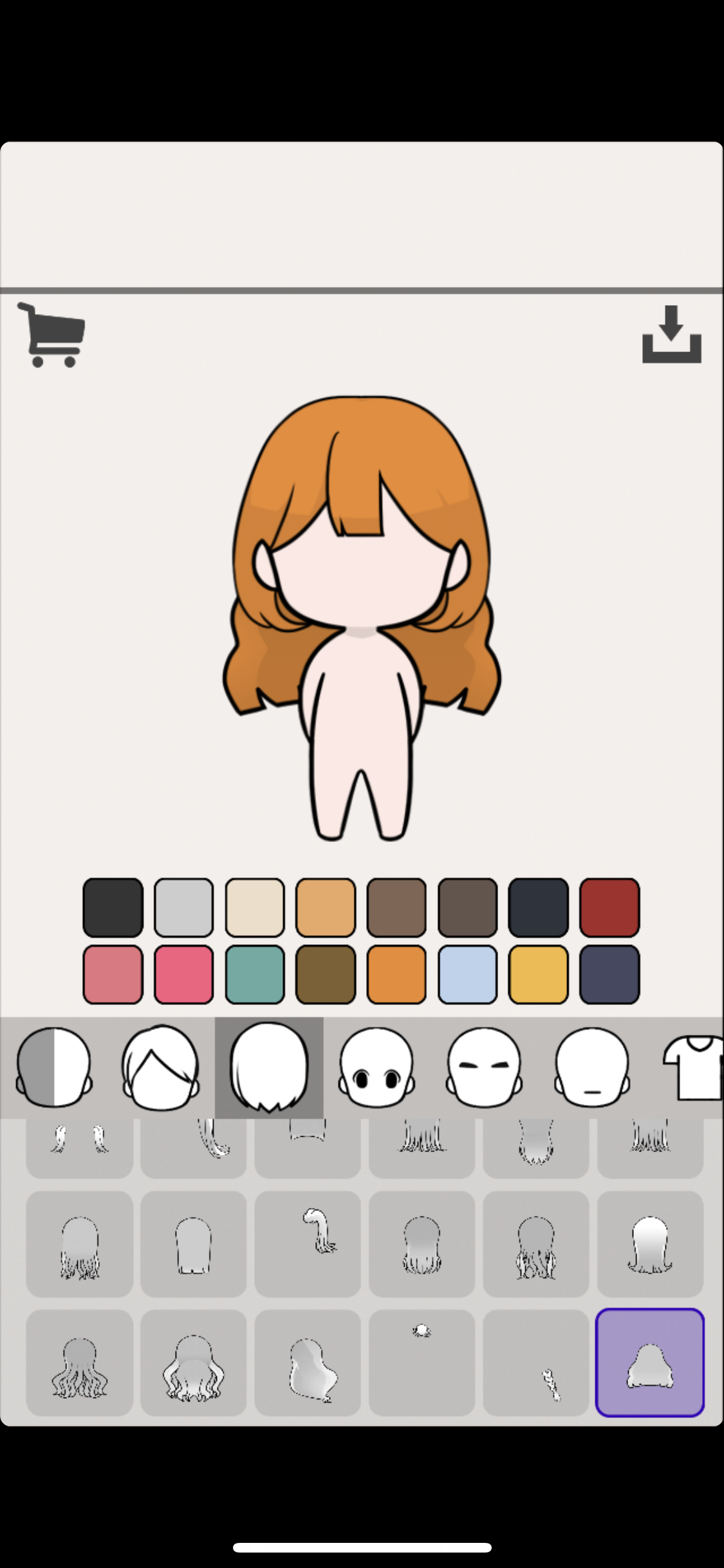Pick the light blue hair color
This screenshot has height=1568, width=724.
tap(467, 974)
